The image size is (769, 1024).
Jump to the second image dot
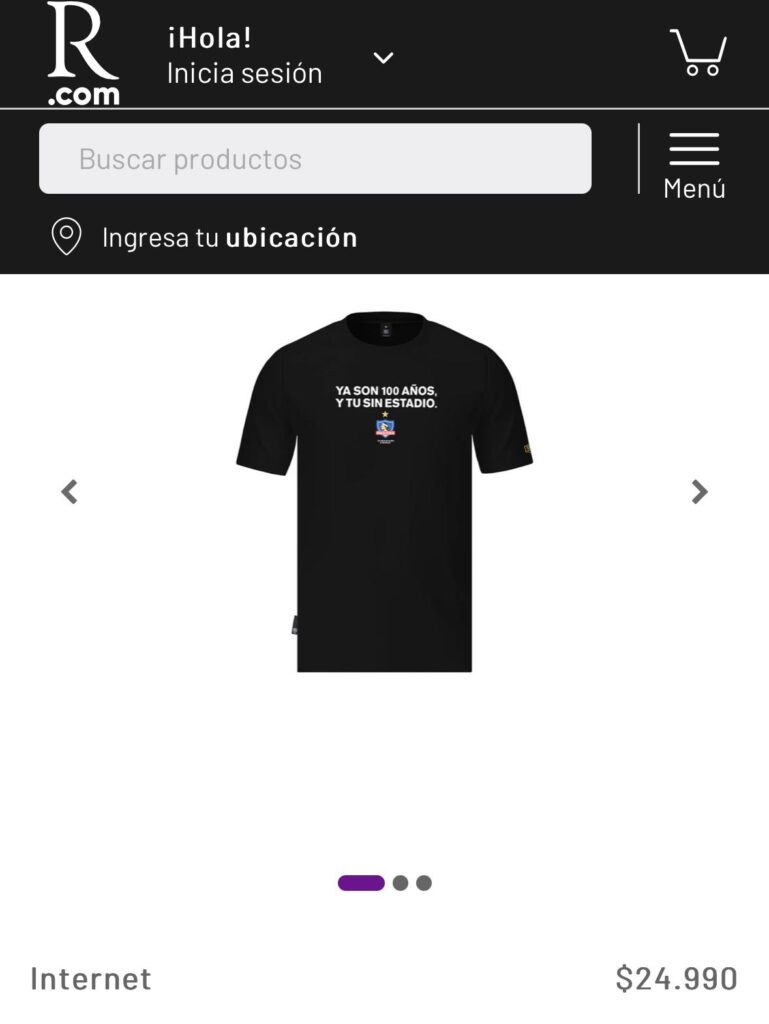click(x=400, y=883)
